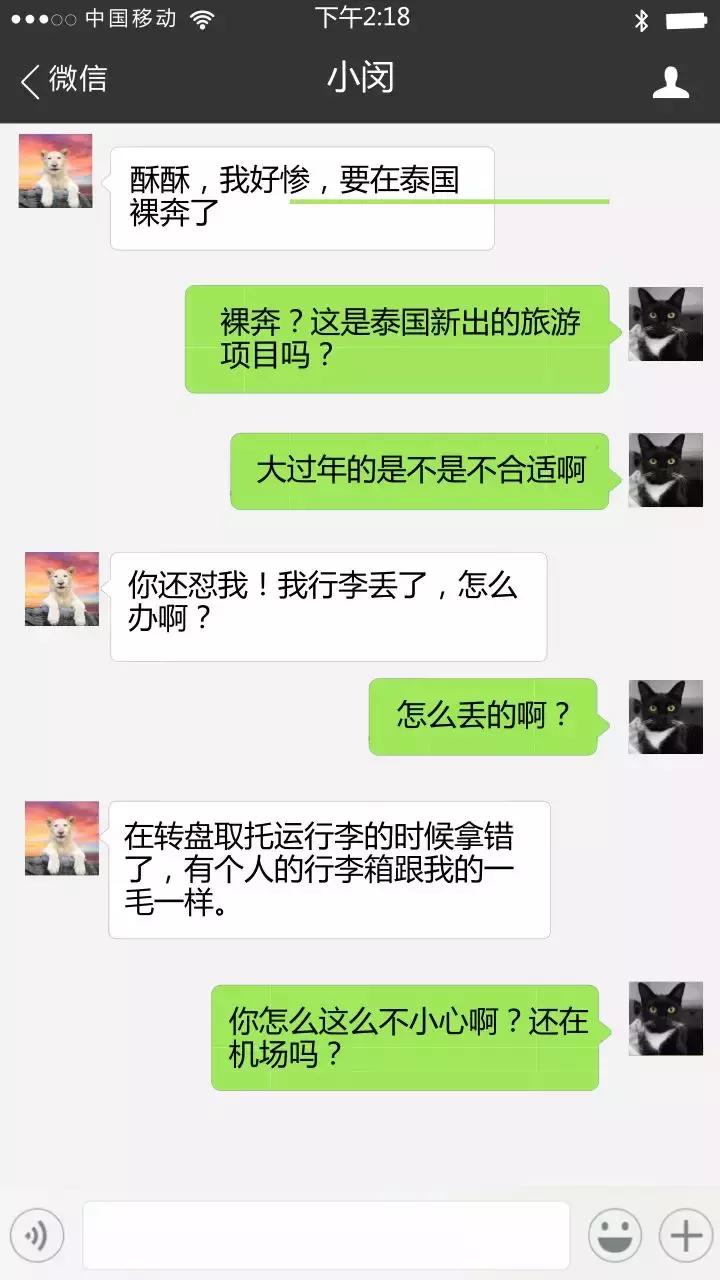Tap the bubble mentioning 转盘取托运行李
Image resolution: width=720 pixels, height=1280 pixels.
tap(330, 868)
